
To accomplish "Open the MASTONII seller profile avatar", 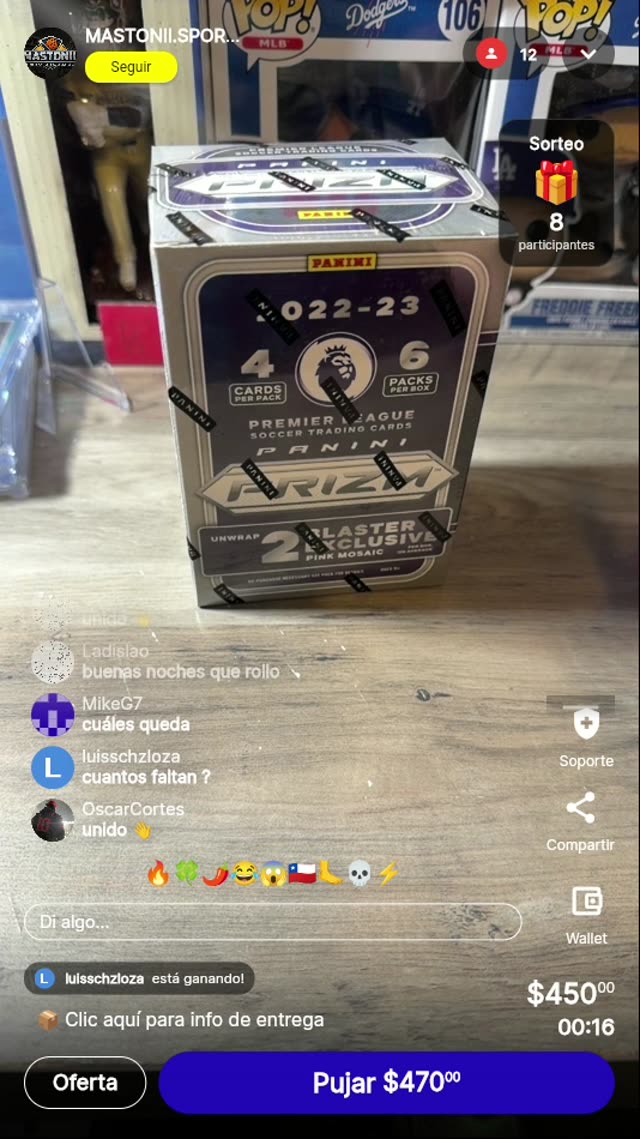I will [49, 53].
